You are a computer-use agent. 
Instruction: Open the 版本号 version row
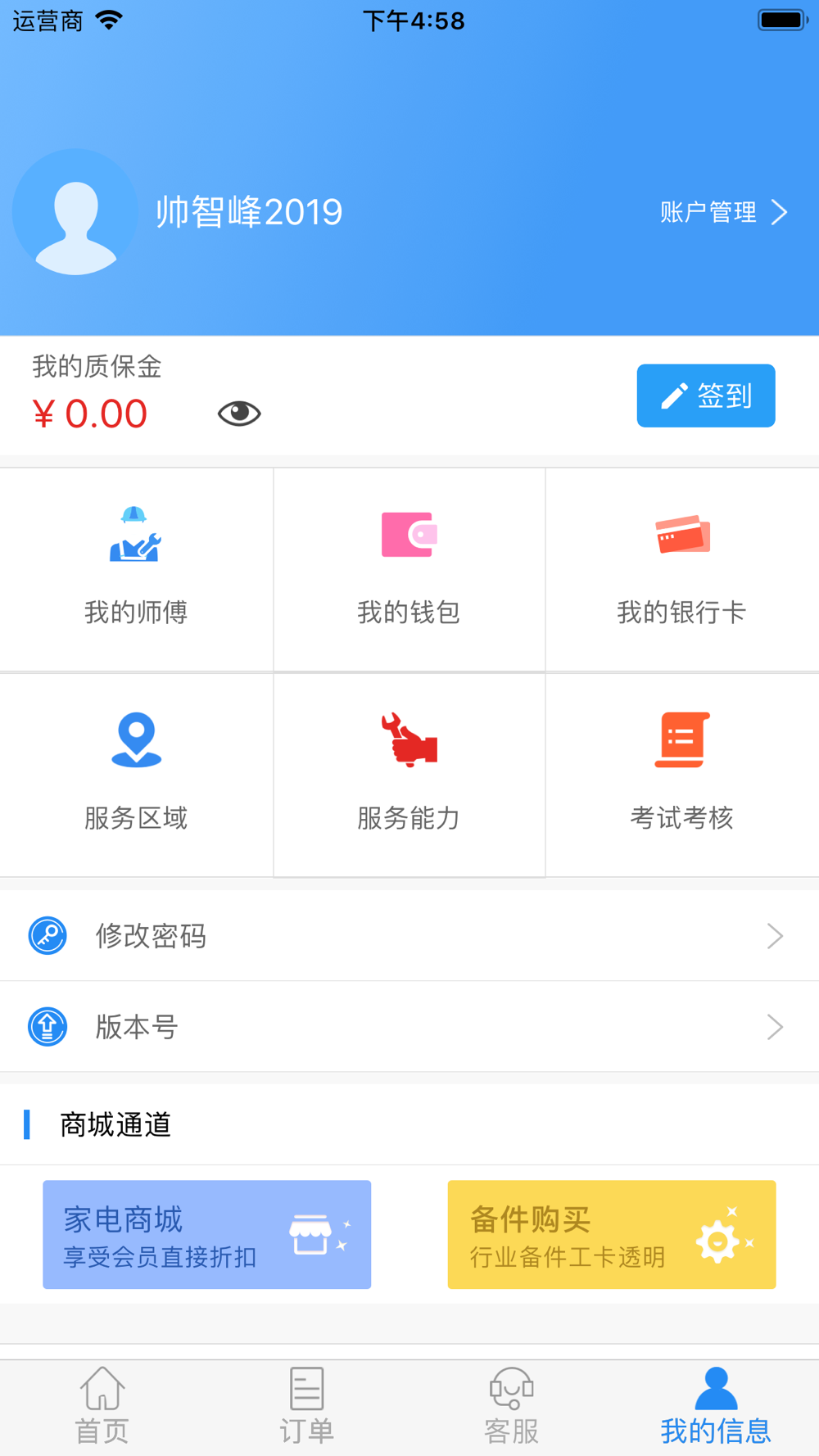[x=409, y=1026]
